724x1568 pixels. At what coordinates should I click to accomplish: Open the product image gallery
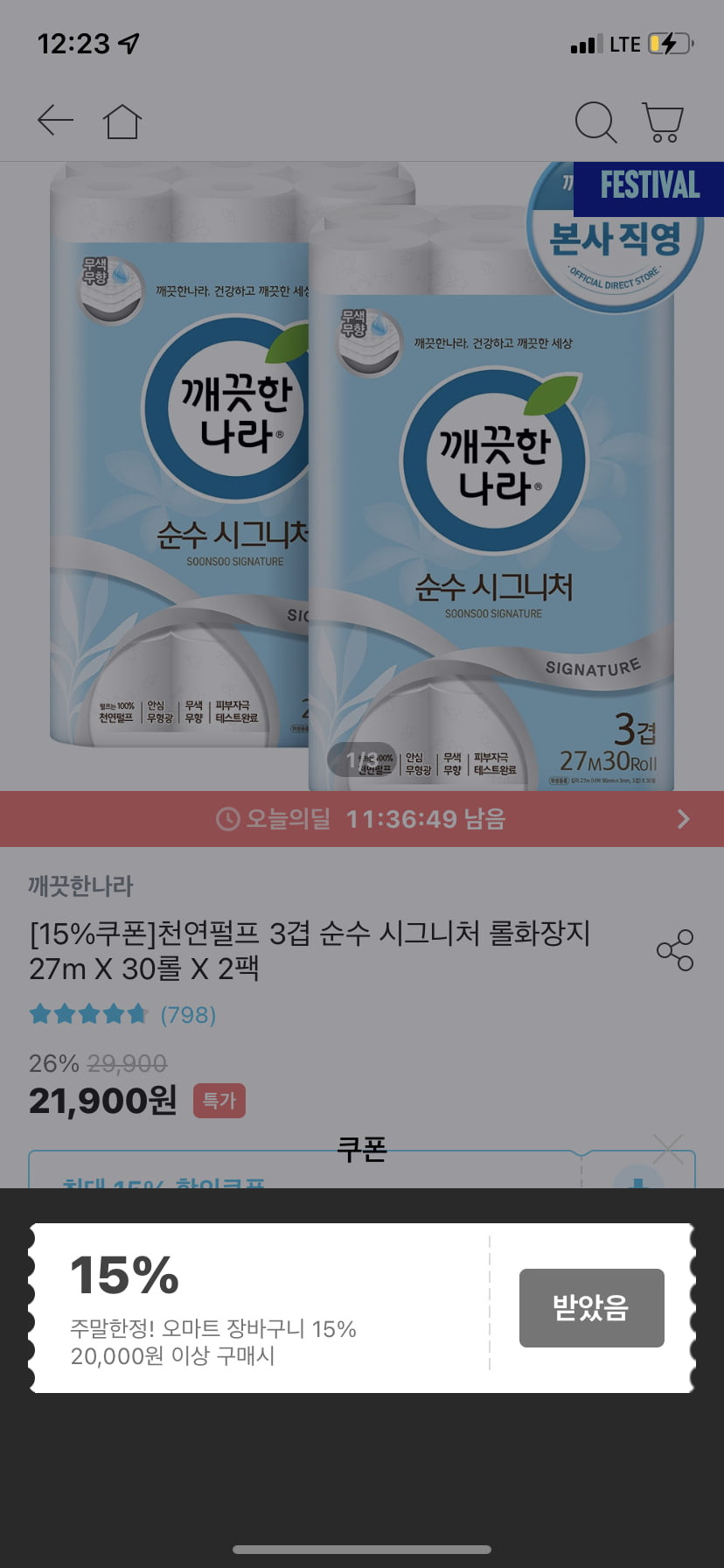click(x=362, y=477)
